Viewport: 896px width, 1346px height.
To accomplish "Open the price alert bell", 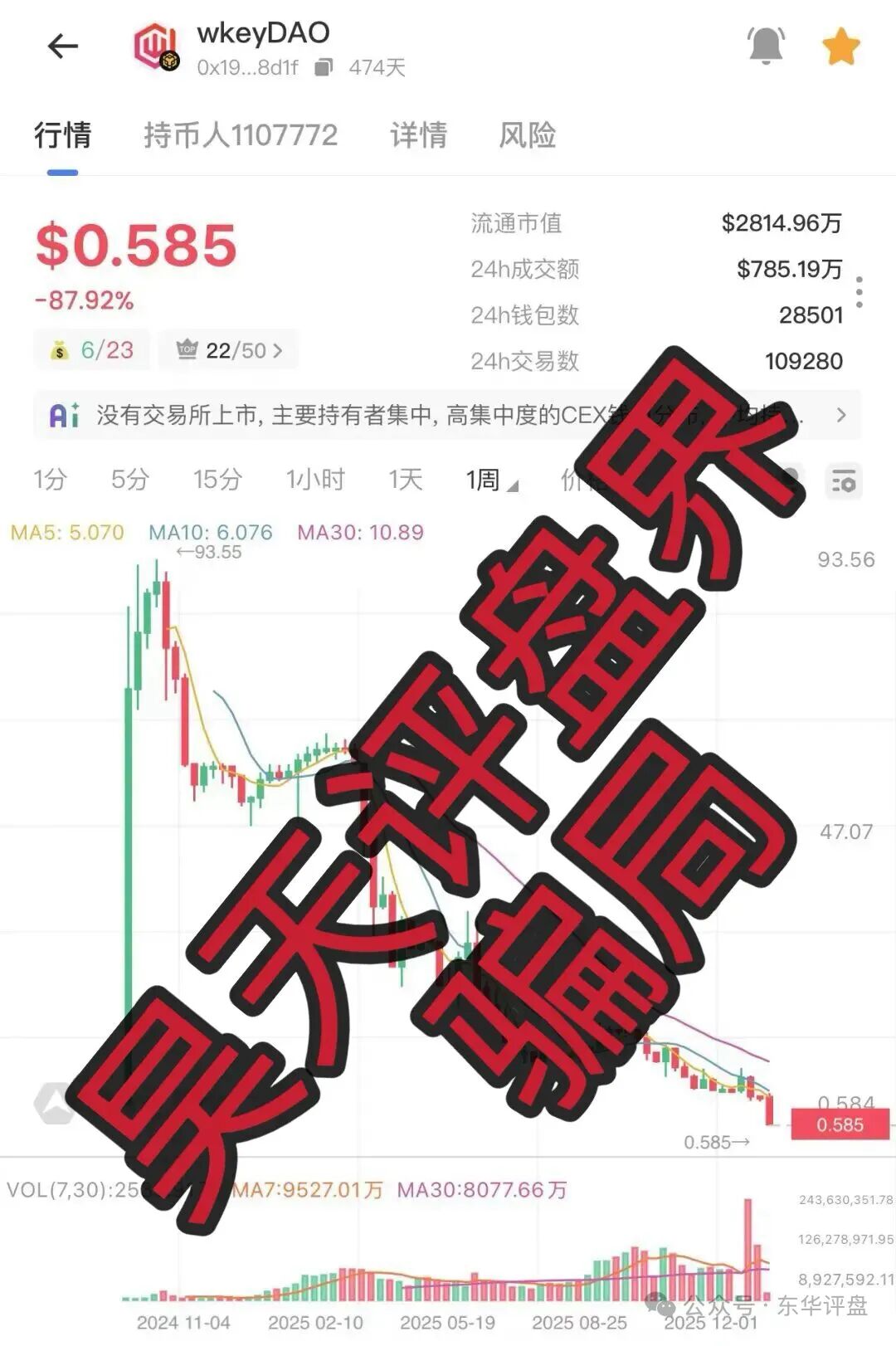I will (765, 45).
